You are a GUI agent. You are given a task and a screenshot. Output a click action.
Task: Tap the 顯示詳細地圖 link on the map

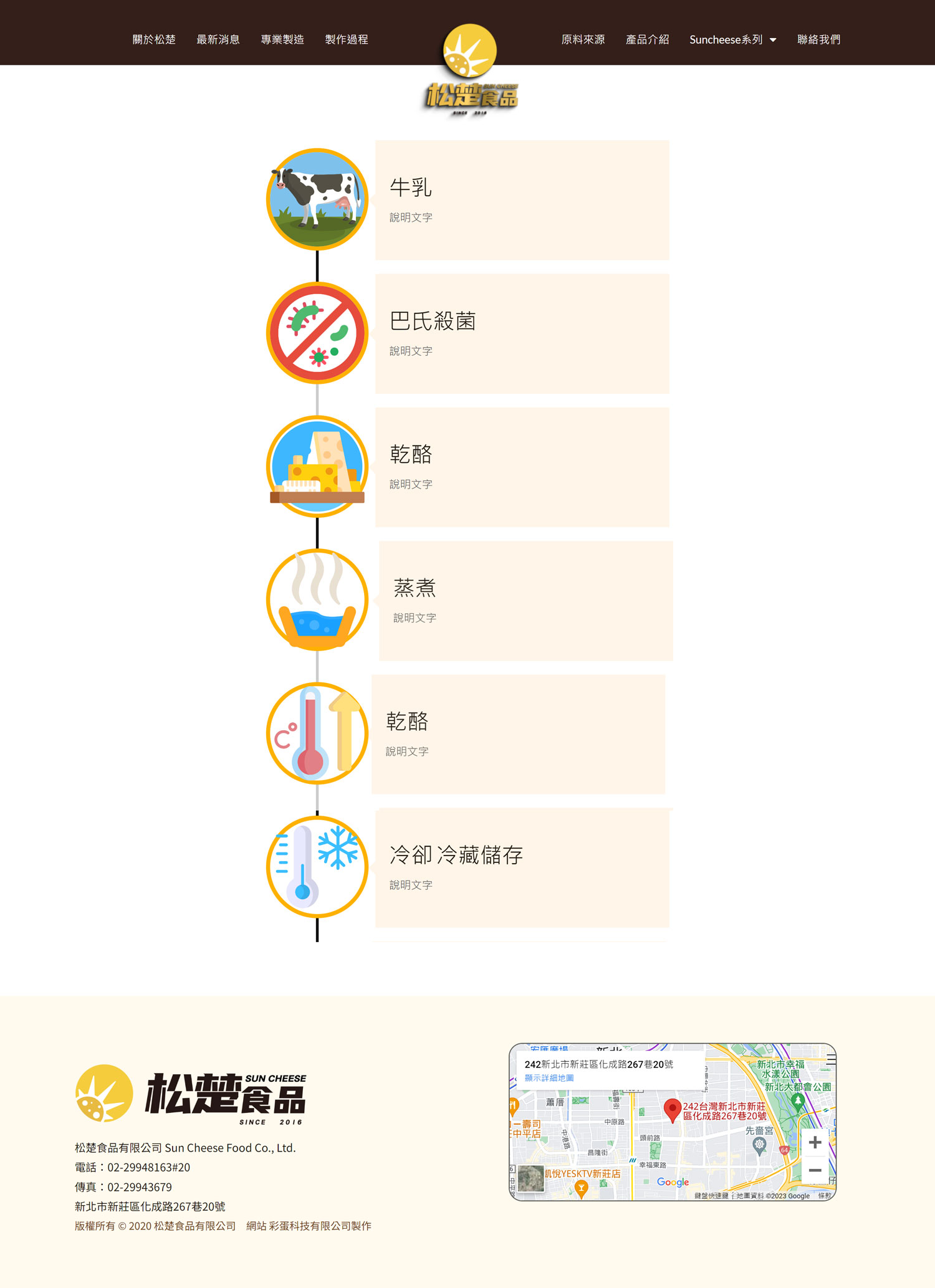pyautogui.click(x=549, y=1078)
